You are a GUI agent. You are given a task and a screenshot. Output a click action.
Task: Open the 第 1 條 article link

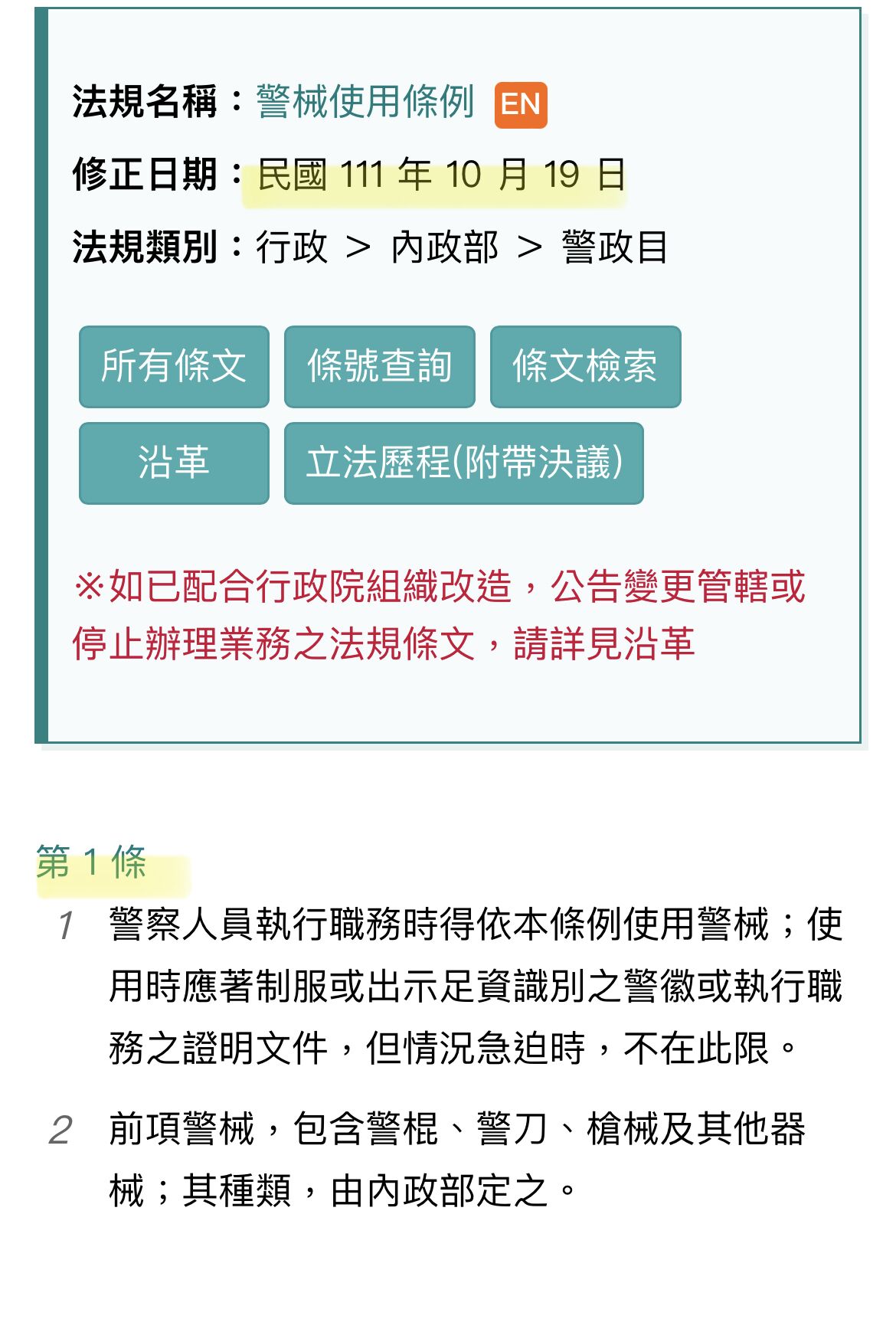[x=91, y=862]
